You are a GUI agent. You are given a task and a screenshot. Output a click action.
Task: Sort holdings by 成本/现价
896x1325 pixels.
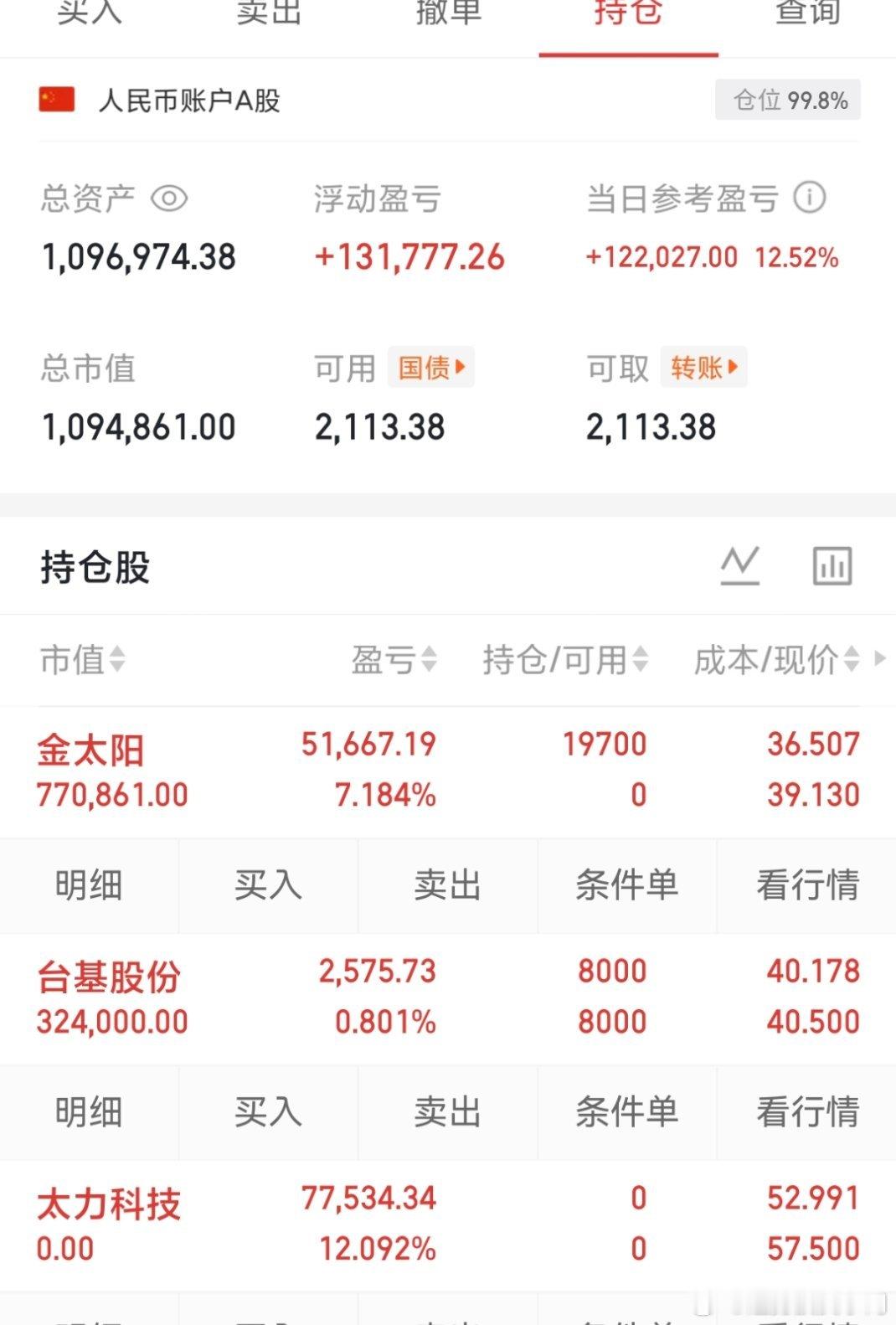[x=777, y=660]
